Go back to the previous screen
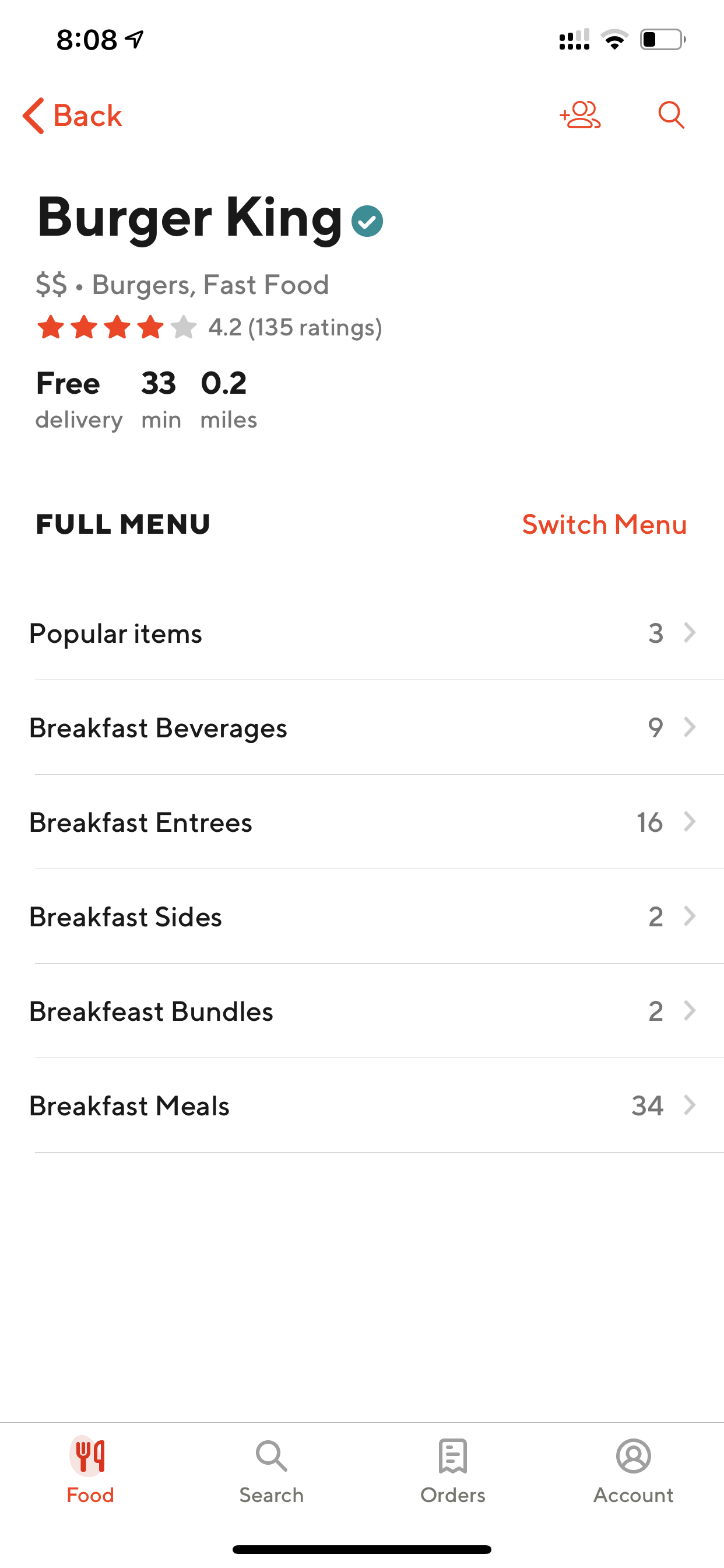 [72, 116]
